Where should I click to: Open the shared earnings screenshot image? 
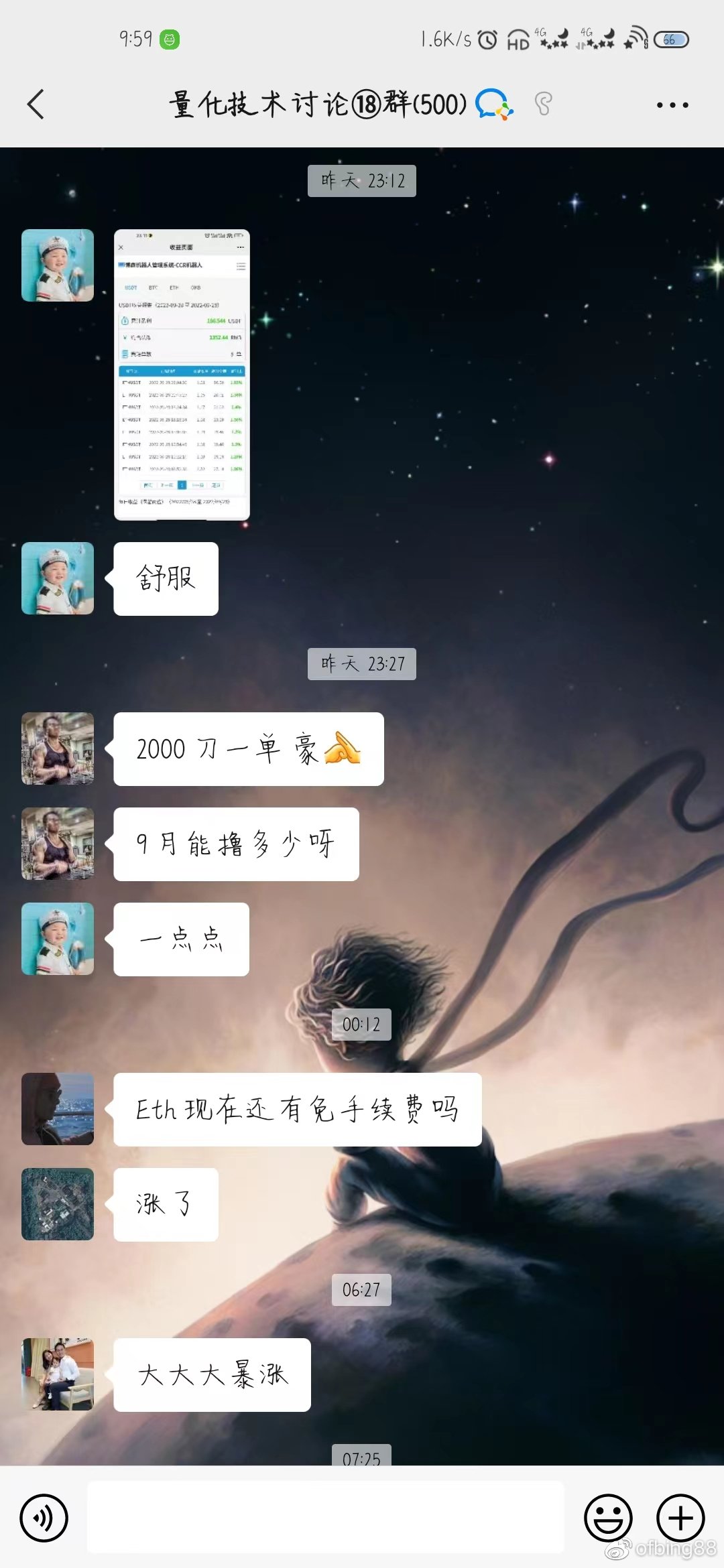tap(182, 375)
